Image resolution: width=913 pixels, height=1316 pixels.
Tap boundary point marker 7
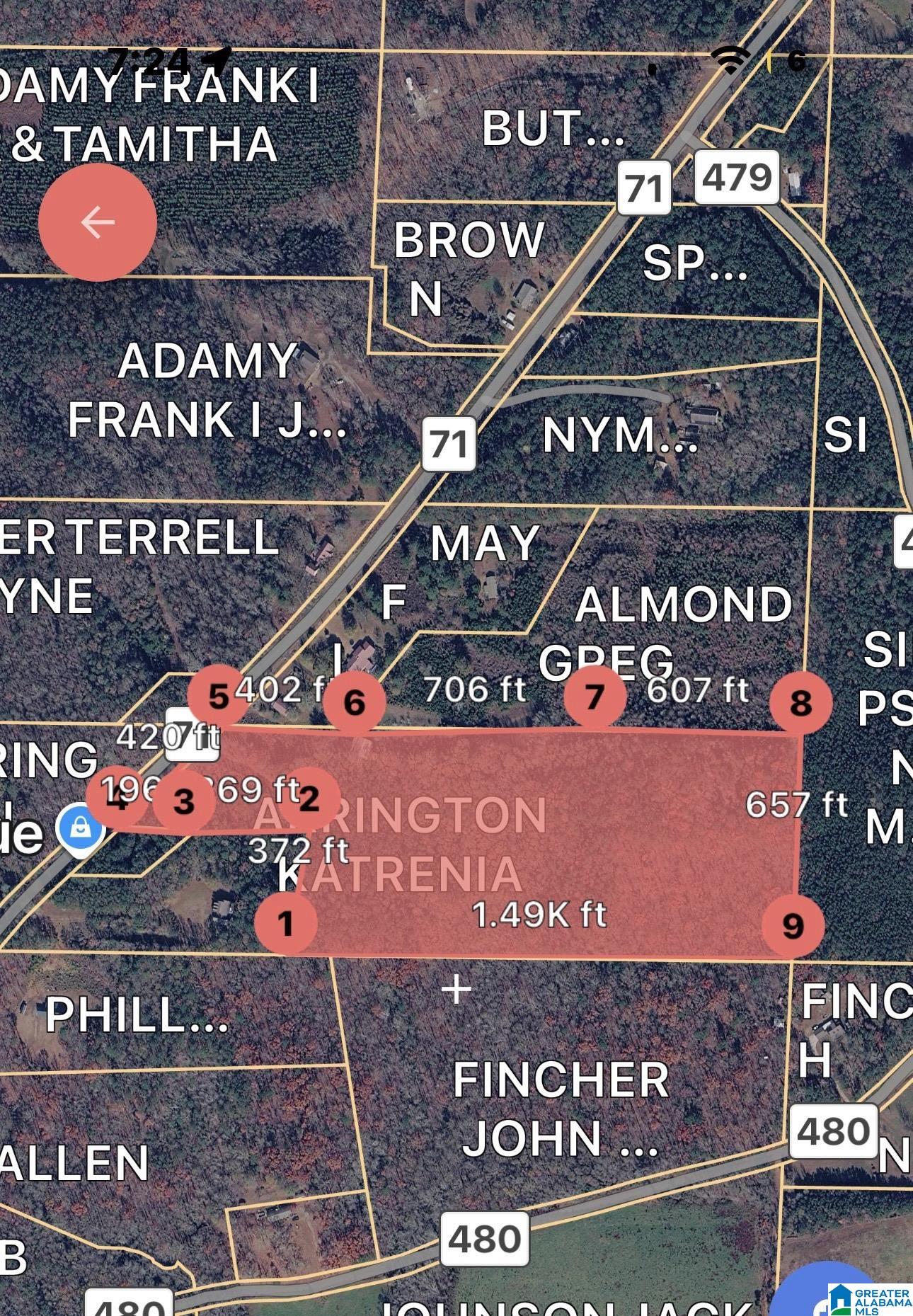tap(595, 697)
